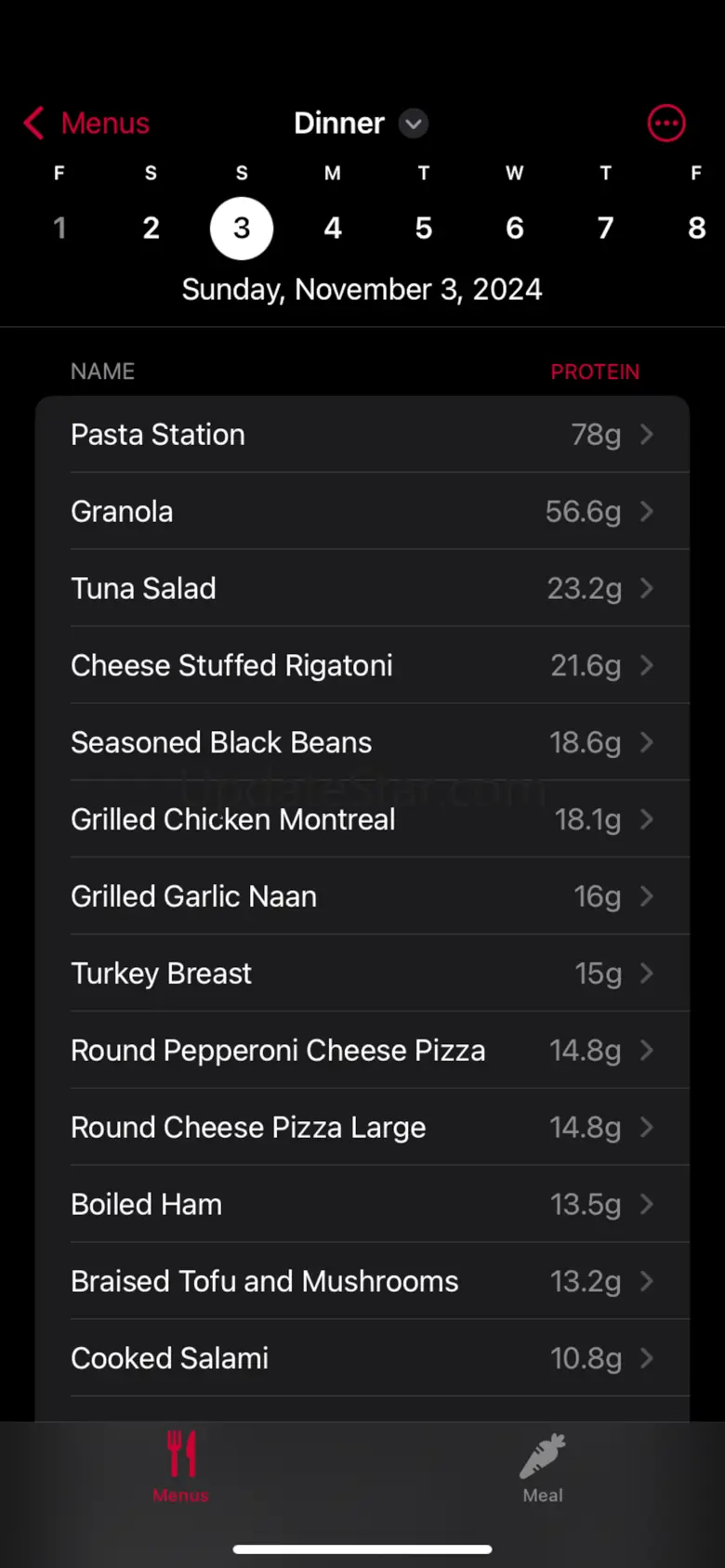Open Pasta Station details
The height and width of the screenshot is (1568, 725).
tap(362, 435)
